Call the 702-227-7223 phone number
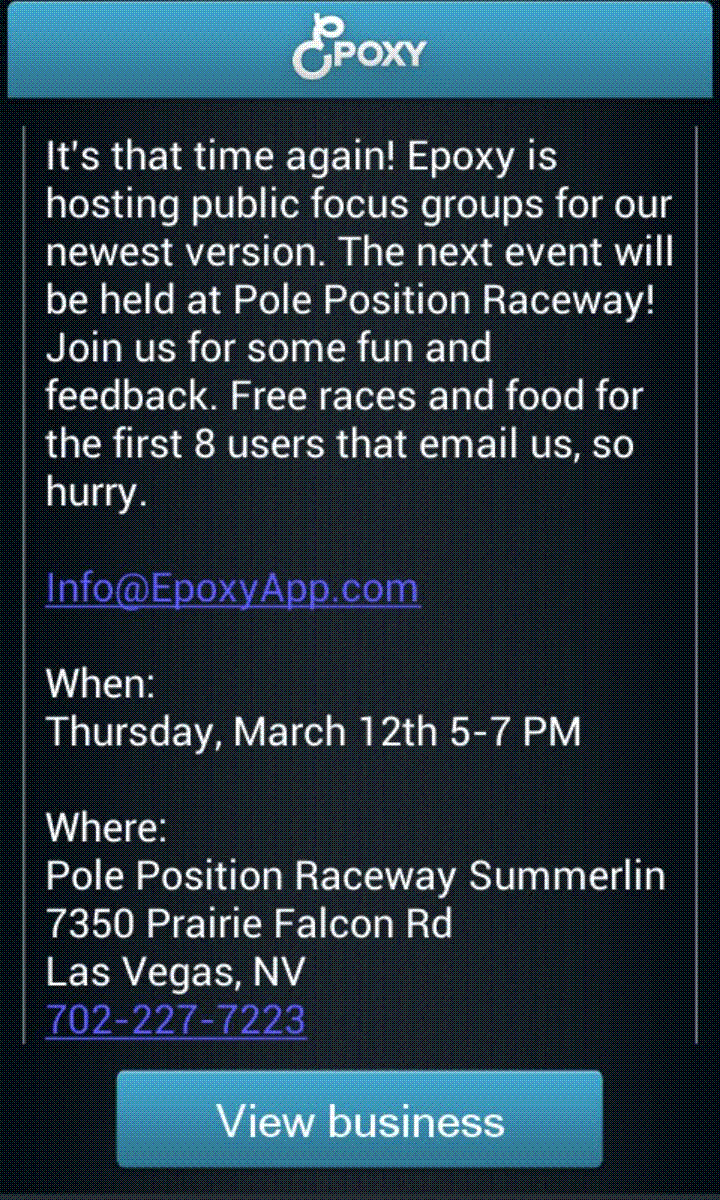 [176, 1019]
